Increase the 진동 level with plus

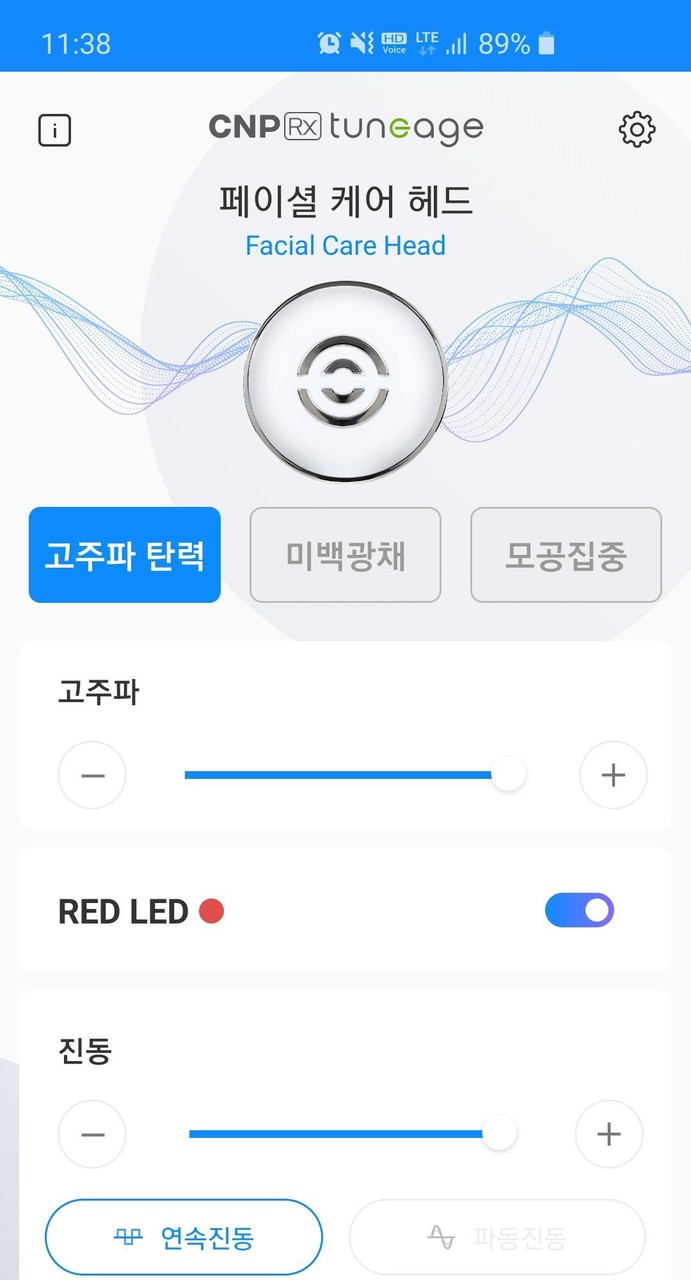(x=608, y=1134)
